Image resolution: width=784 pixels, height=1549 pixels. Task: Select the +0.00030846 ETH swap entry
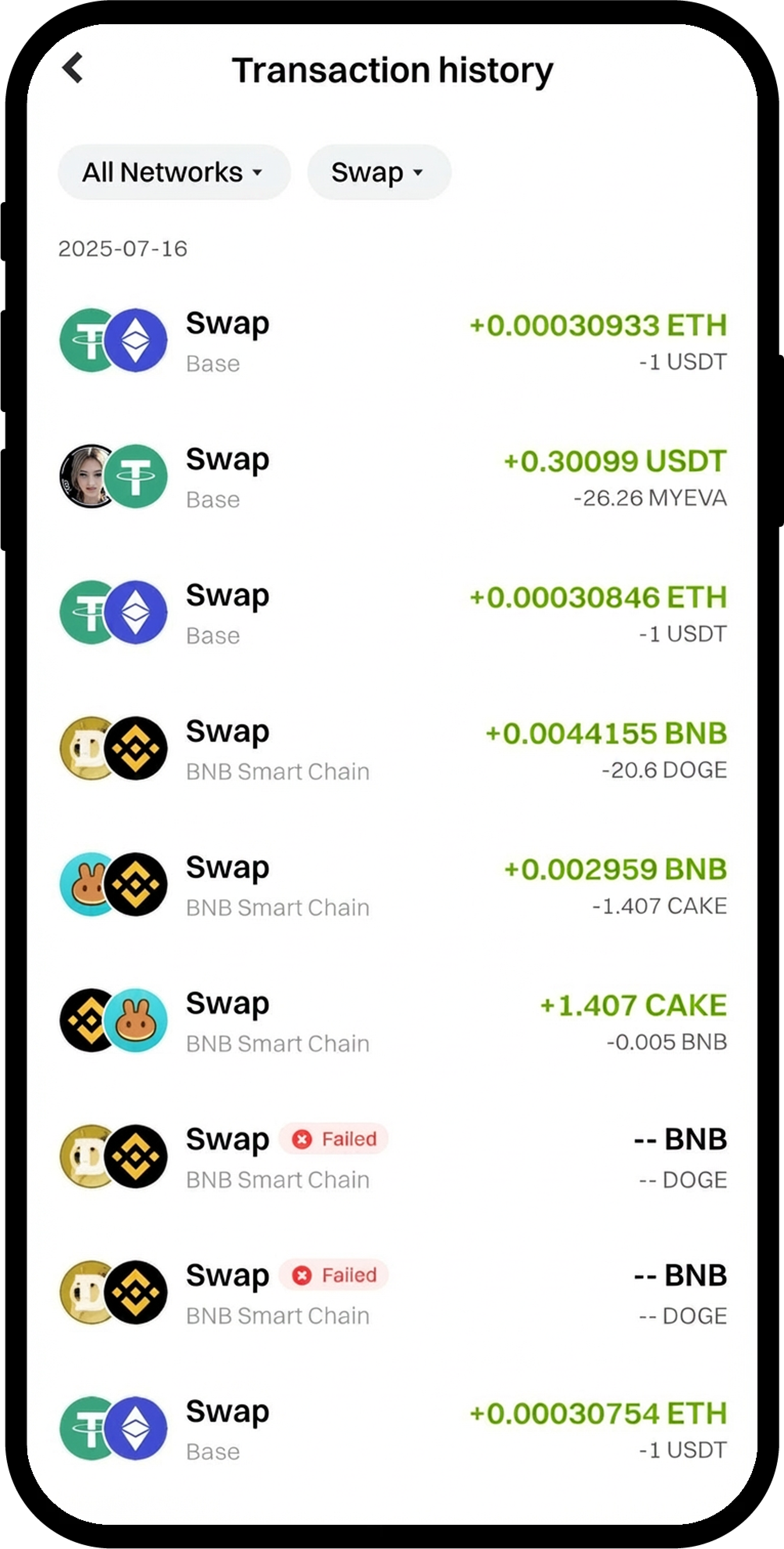click(x=392, y=613)
